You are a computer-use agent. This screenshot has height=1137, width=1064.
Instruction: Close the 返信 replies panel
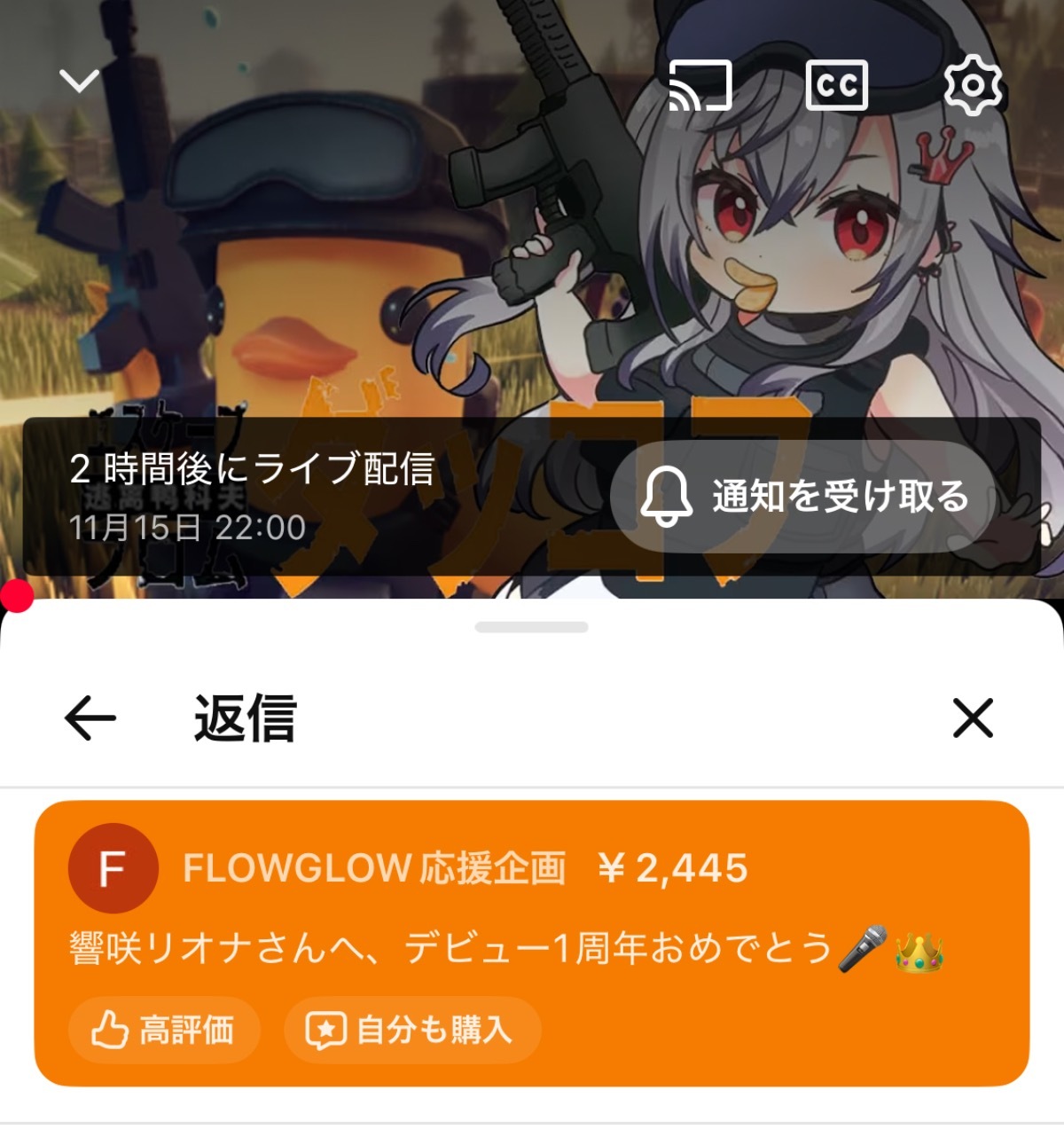pos(973,717)
